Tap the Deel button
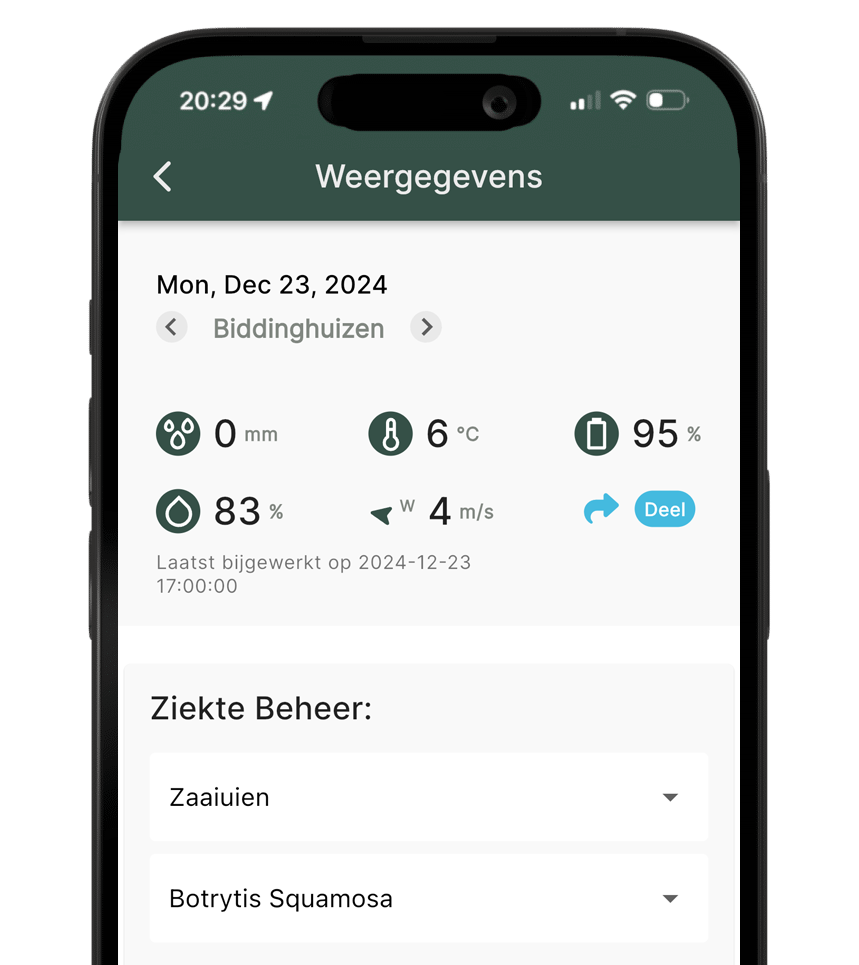 click(665, 510)
